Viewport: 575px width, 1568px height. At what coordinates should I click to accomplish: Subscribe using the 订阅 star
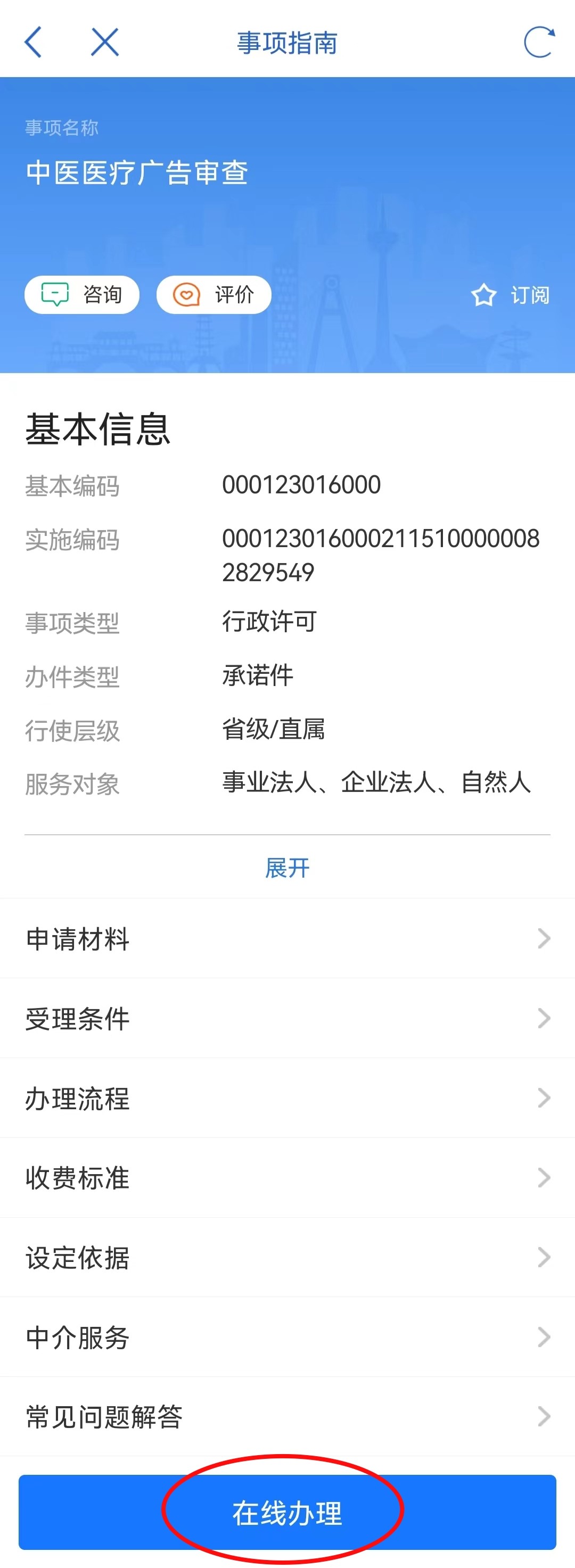pos(511,295)
